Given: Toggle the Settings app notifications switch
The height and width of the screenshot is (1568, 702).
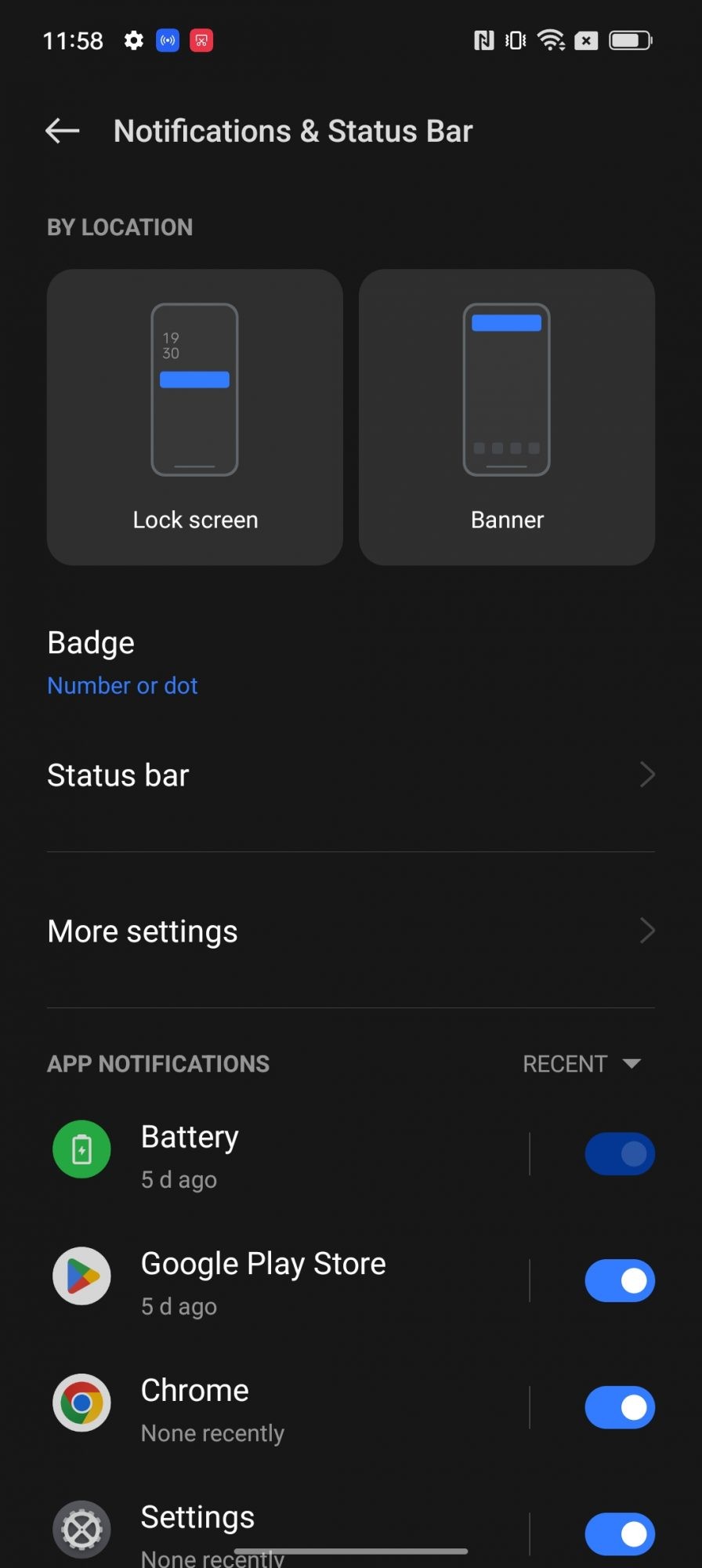Looking at the screenshot, I should coord(619,1534).
